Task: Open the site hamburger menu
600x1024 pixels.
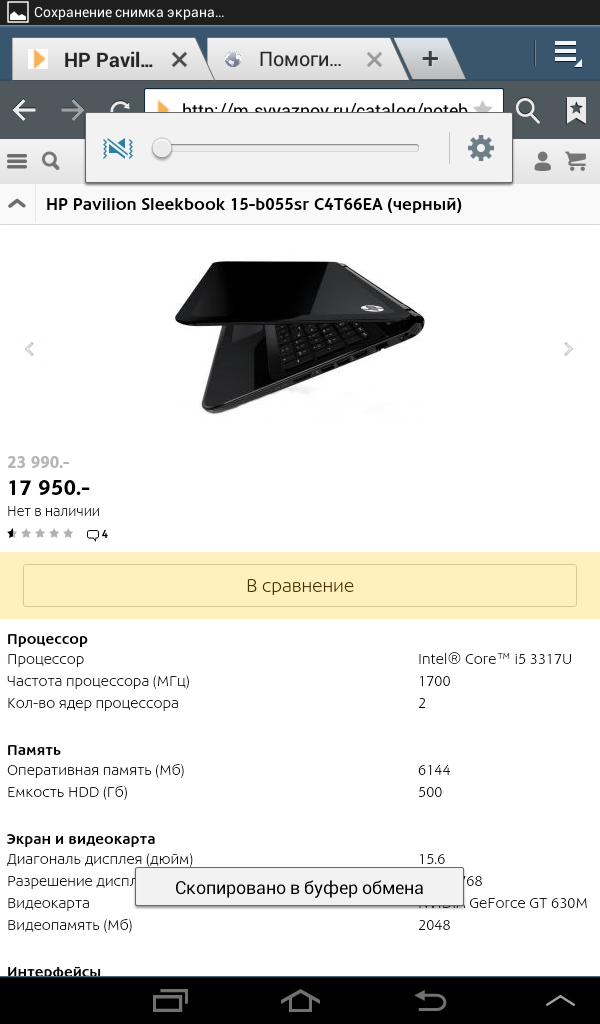Action: point(17,161)
